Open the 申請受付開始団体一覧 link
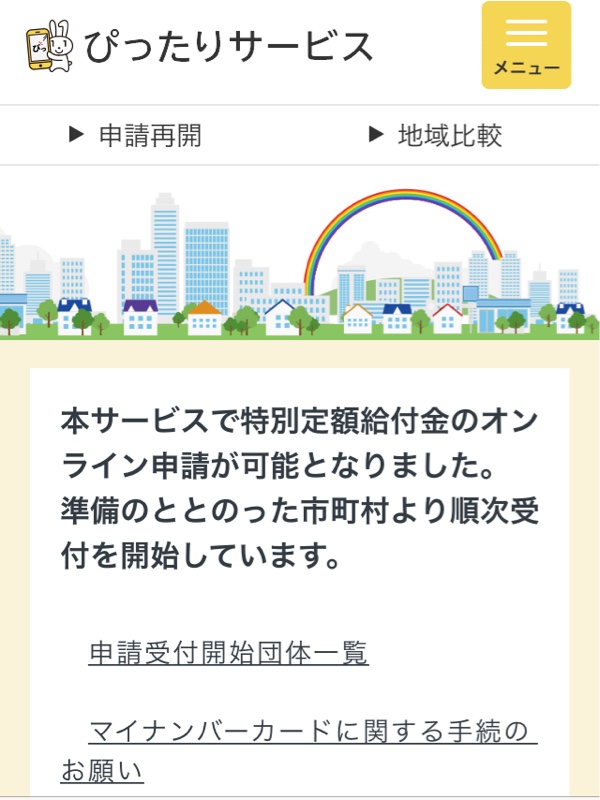 (229, 654)
